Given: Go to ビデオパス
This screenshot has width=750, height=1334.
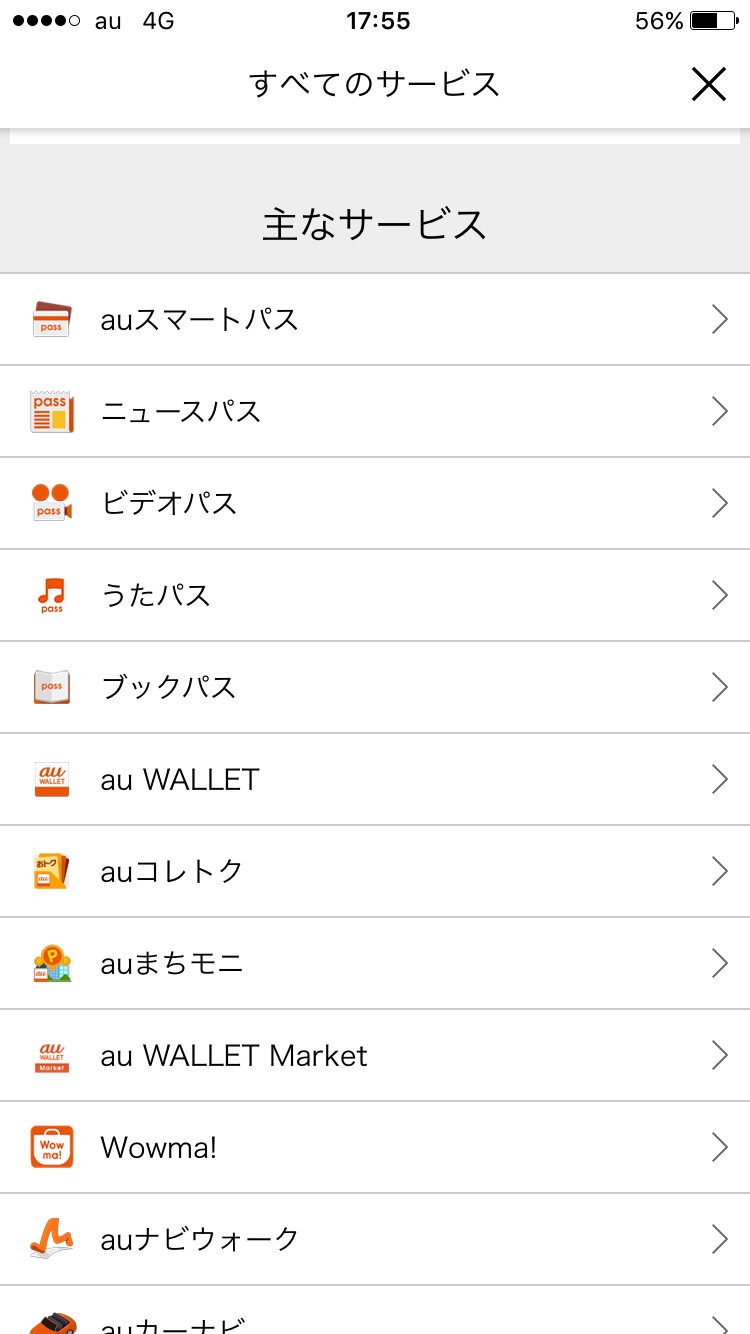Looking at the screenshot, I should pos(375,504).
